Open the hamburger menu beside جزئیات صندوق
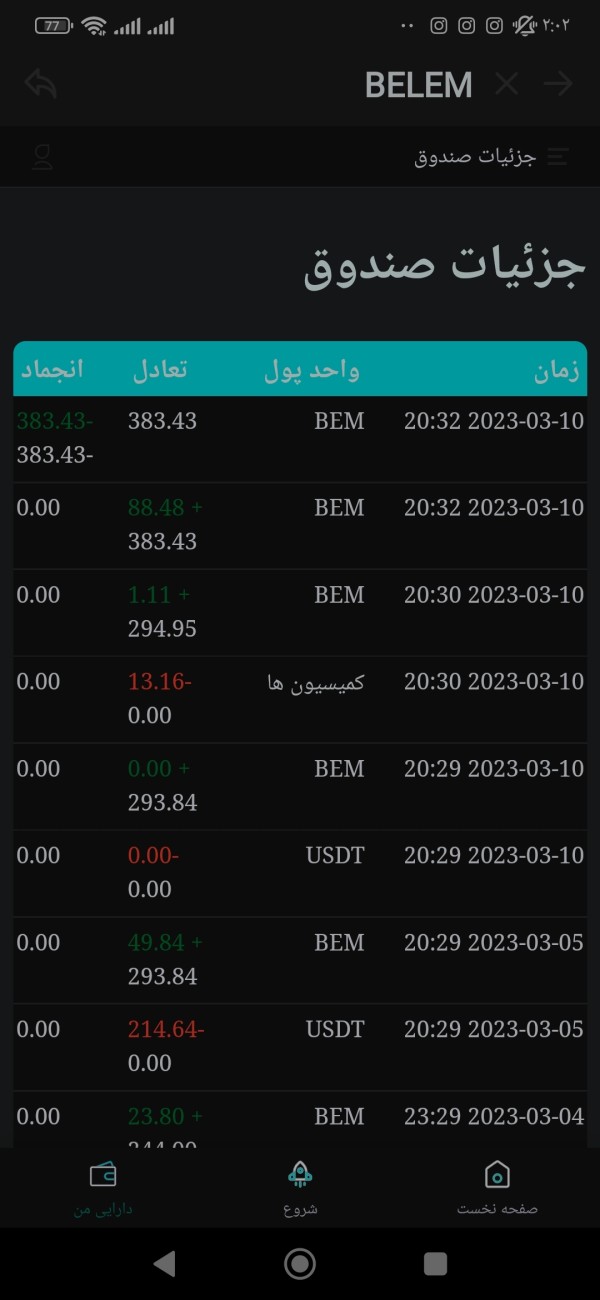 [x=558, y=157]
